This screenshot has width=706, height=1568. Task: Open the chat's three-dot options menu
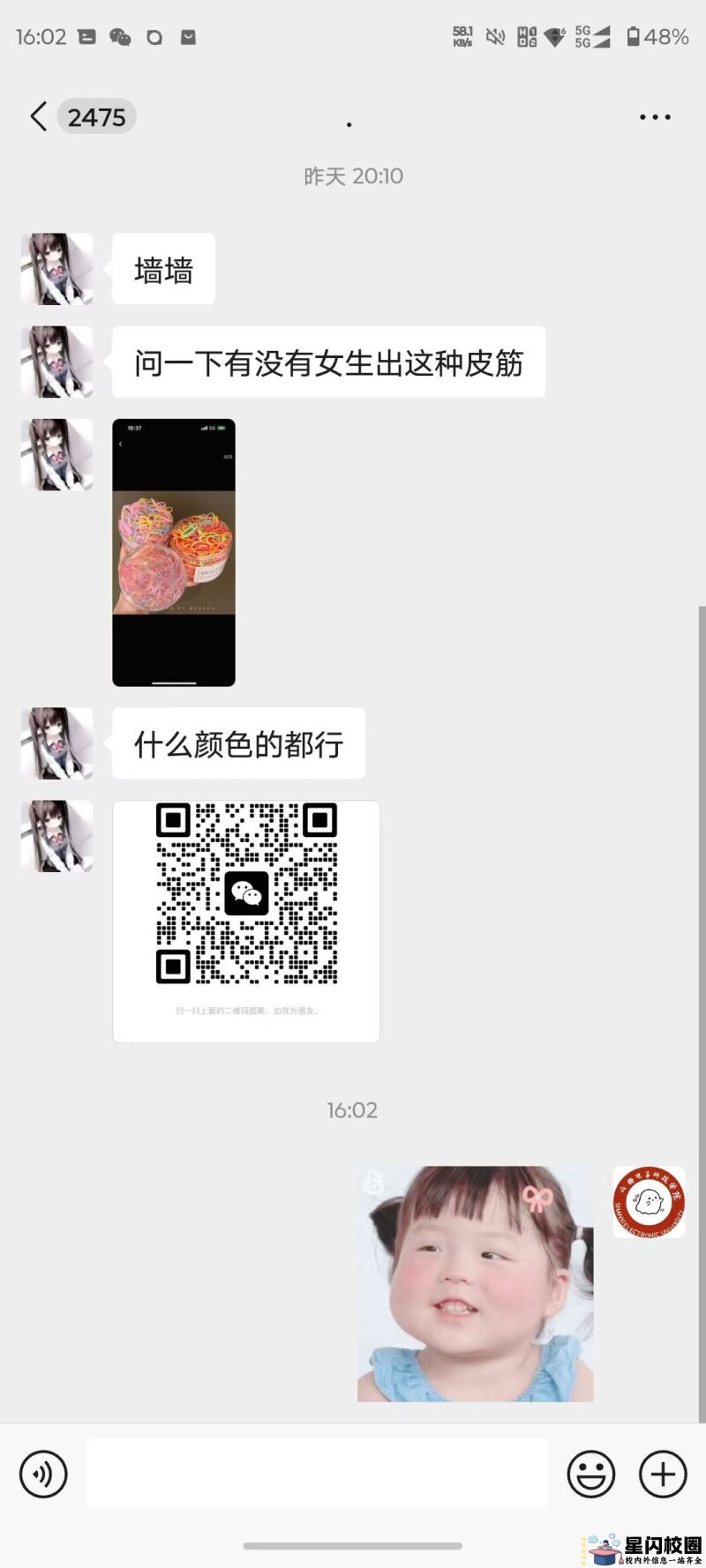click(655, 116)
